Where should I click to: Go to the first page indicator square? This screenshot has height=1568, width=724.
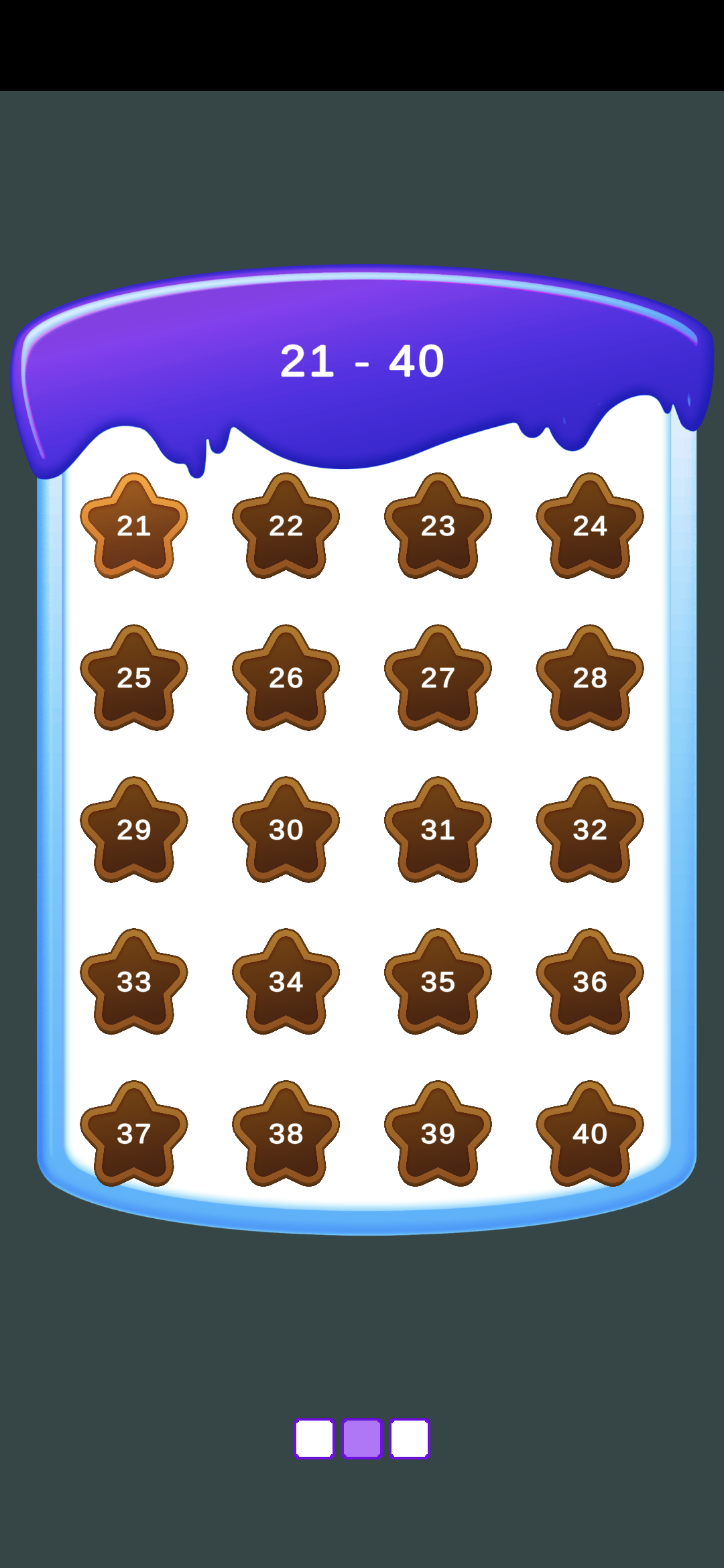point(314,1439)
